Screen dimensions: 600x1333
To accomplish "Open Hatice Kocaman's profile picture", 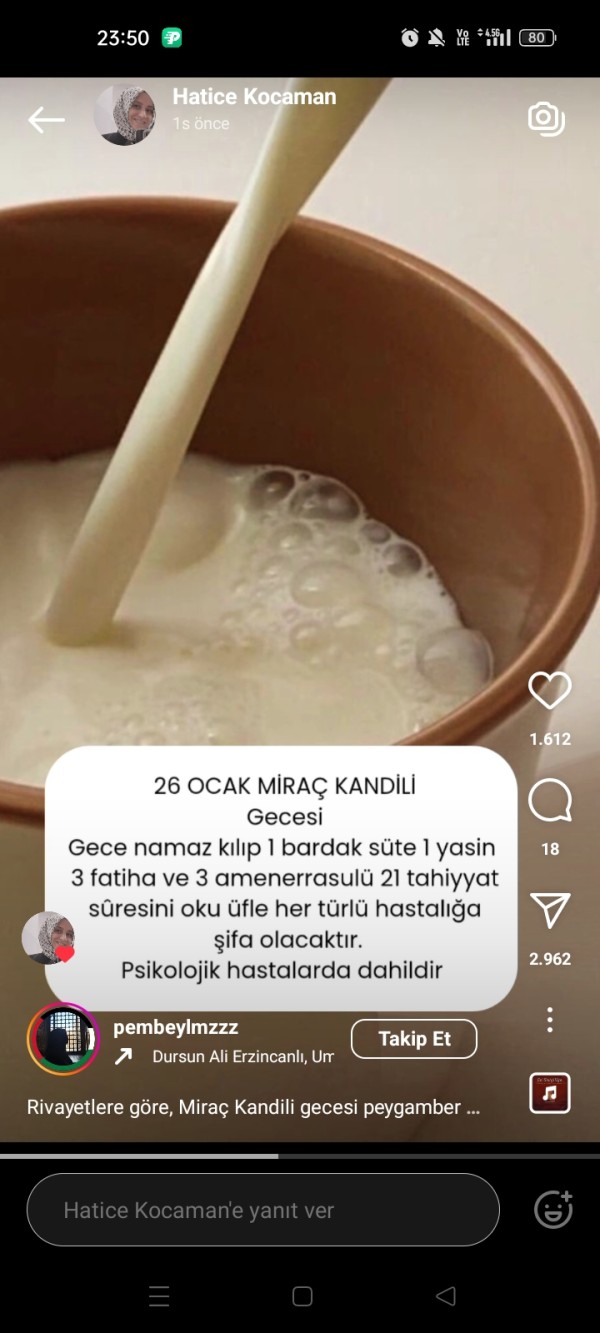I will [124, 116].
